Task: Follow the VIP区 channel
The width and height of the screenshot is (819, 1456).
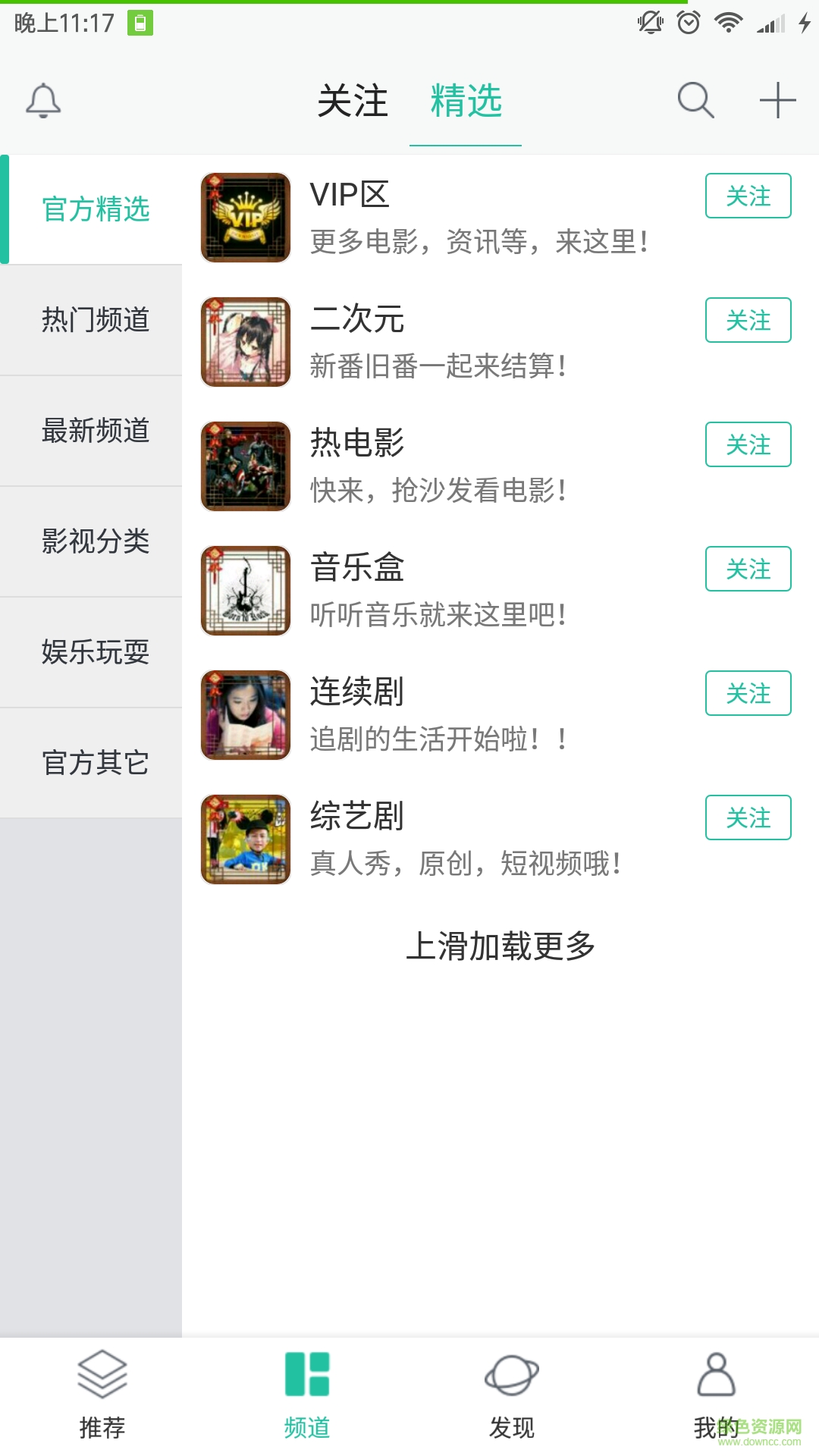Action: (748, 196)
